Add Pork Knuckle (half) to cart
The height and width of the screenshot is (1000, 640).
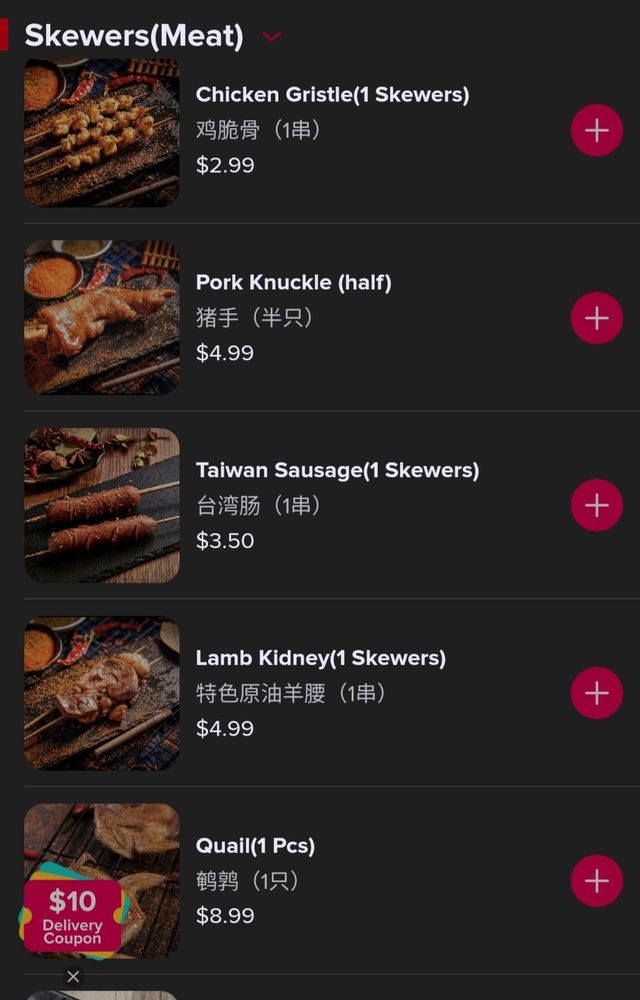(596, 318)
